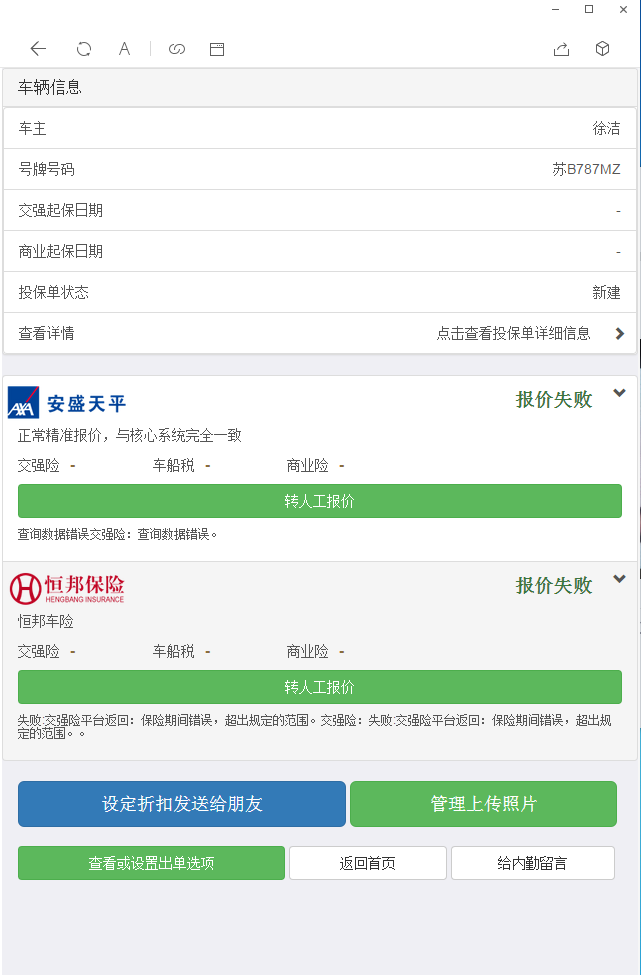Go back using the top arrow

coord(38,48)
